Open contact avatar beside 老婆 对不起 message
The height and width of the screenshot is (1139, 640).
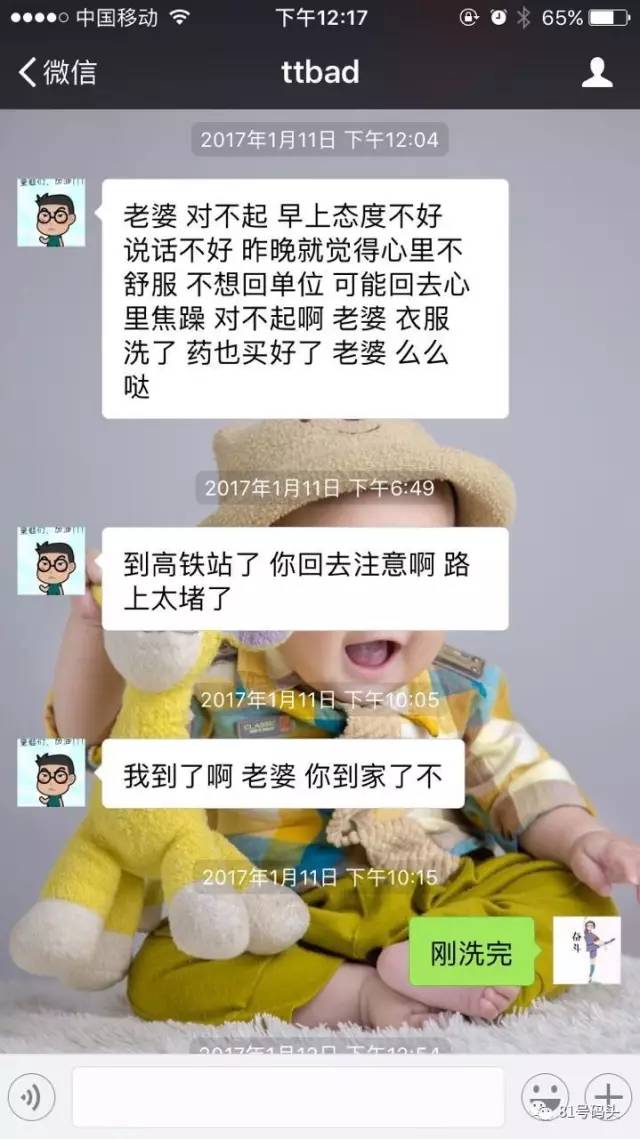pos(51,213)
